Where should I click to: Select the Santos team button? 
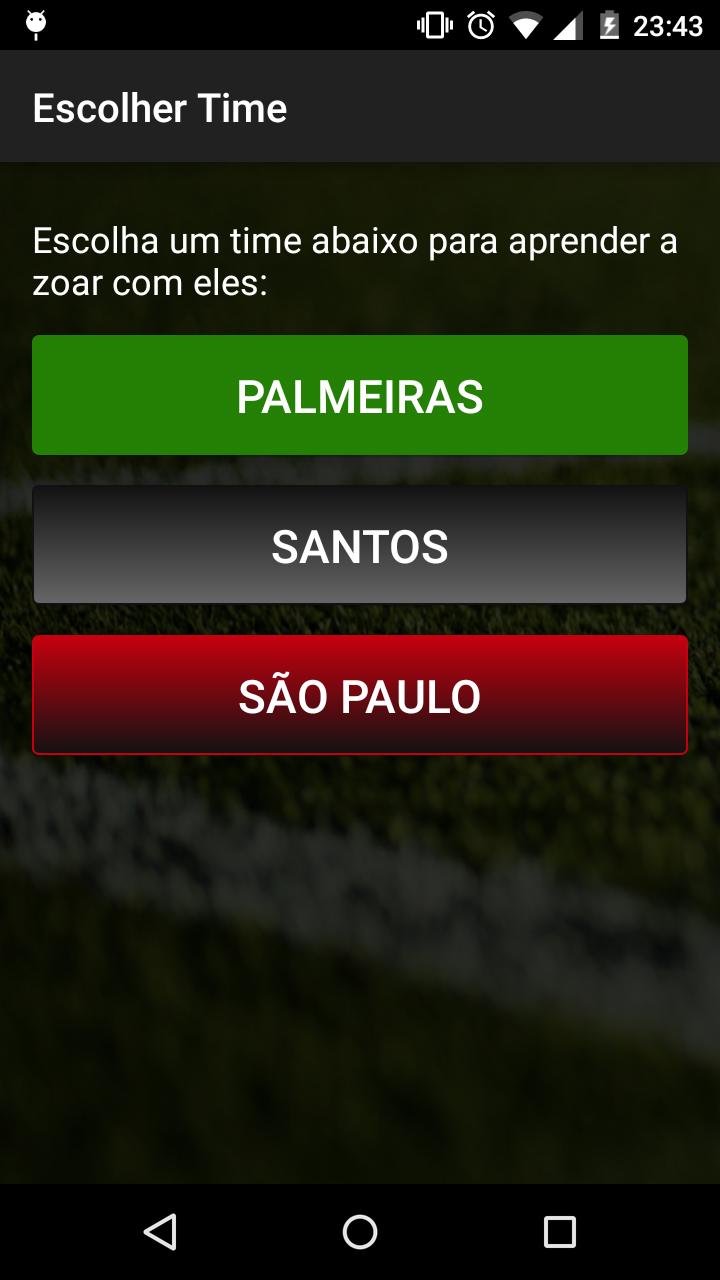(360, 545)
